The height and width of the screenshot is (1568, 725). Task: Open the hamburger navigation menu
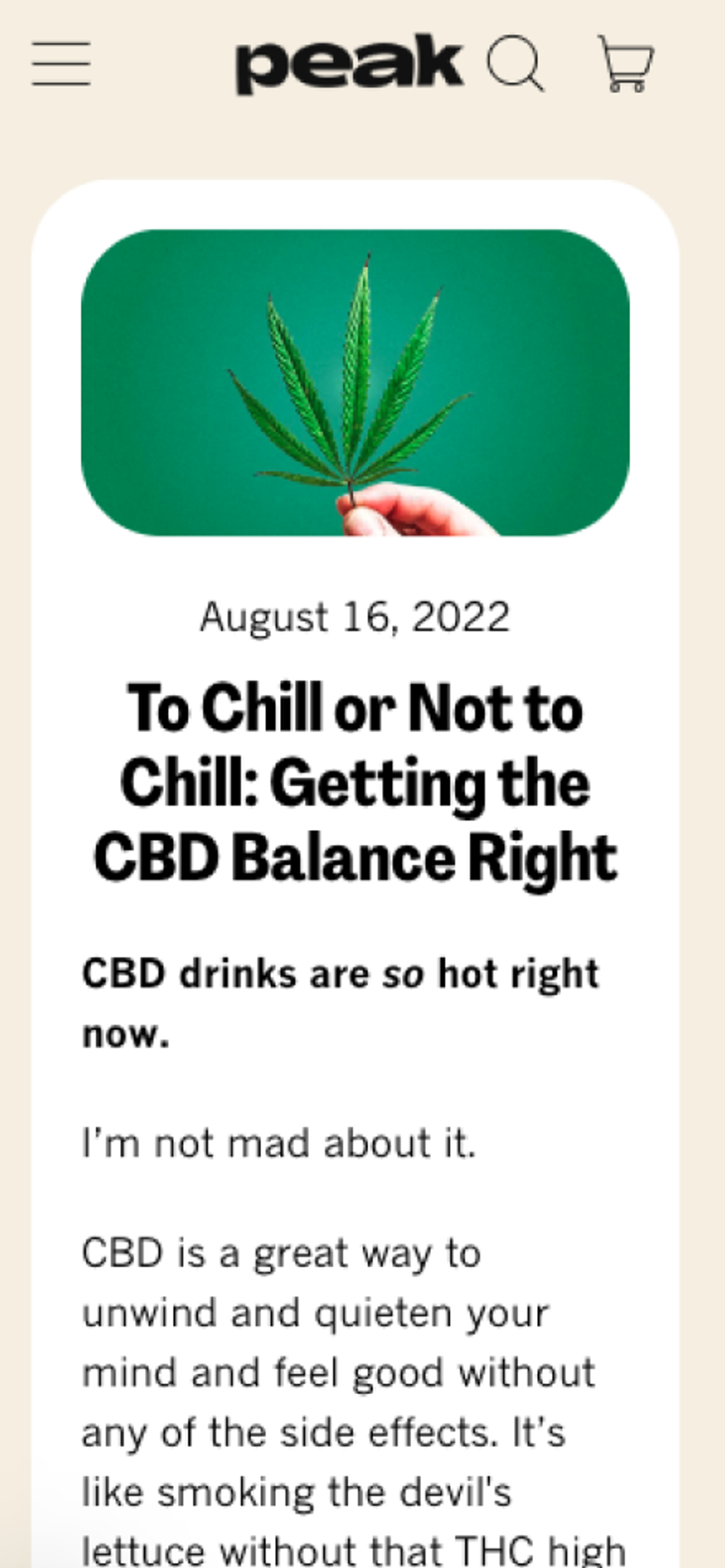click(x=61, y=64)
